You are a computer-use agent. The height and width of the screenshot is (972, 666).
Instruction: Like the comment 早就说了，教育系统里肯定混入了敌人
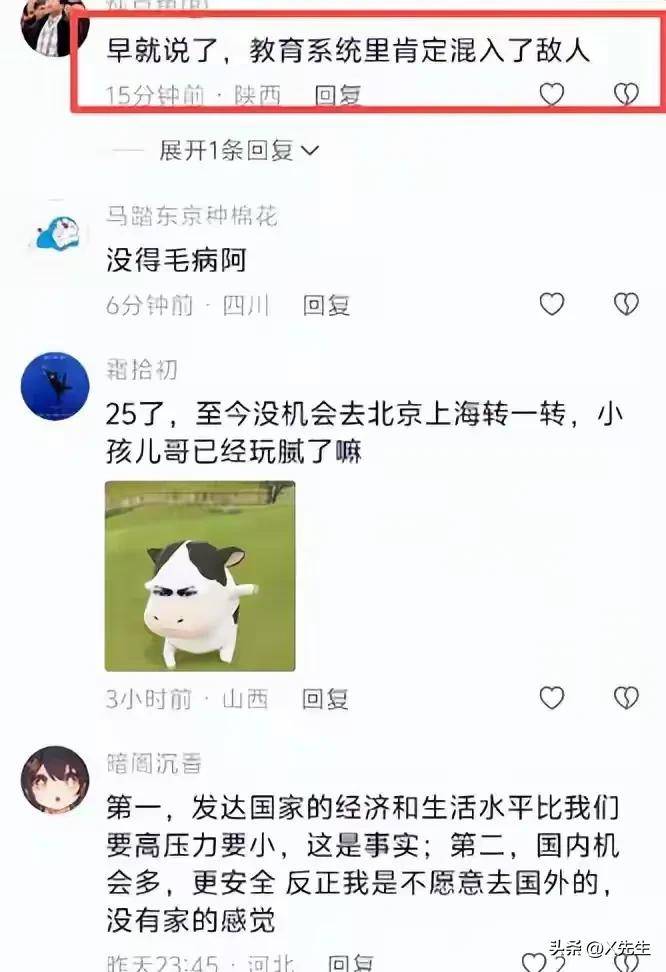click(551, 95)
